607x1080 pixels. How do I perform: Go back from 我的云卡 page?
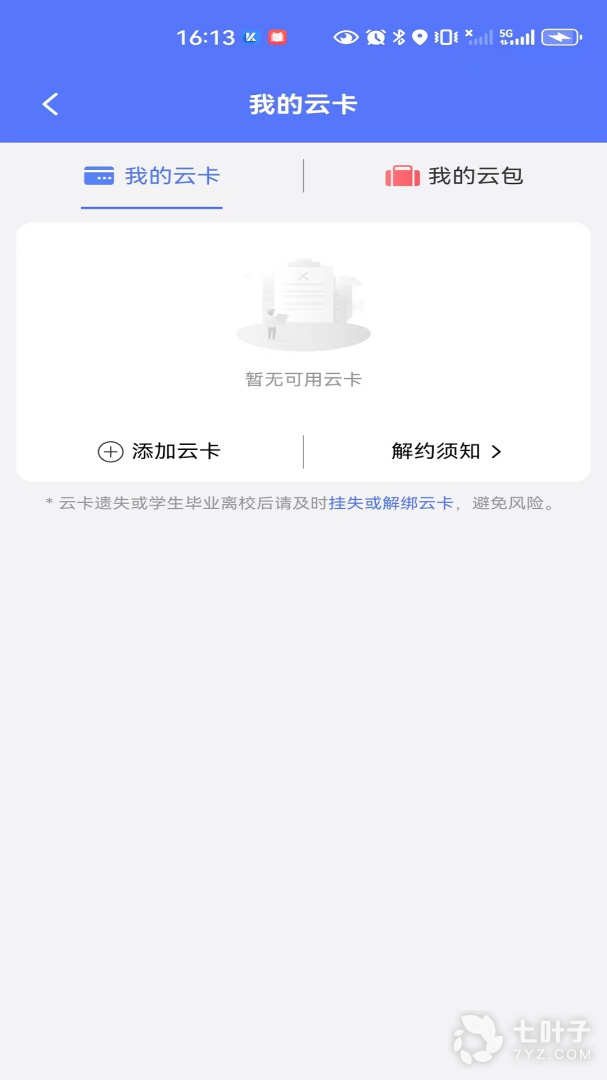(x=50, y=104)
